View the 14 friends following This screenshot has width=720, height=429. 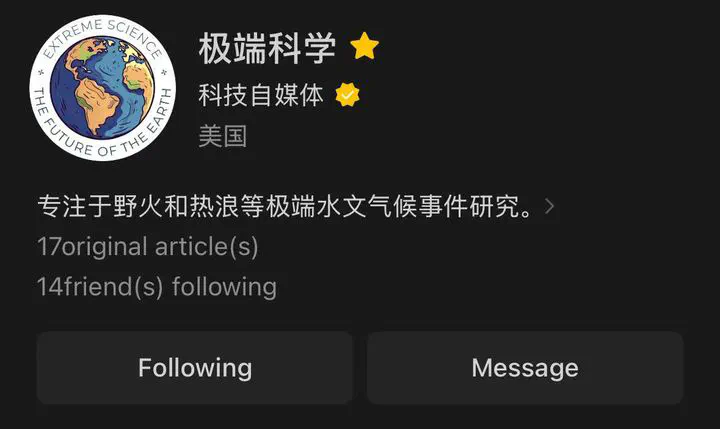(x=156, y=287)
